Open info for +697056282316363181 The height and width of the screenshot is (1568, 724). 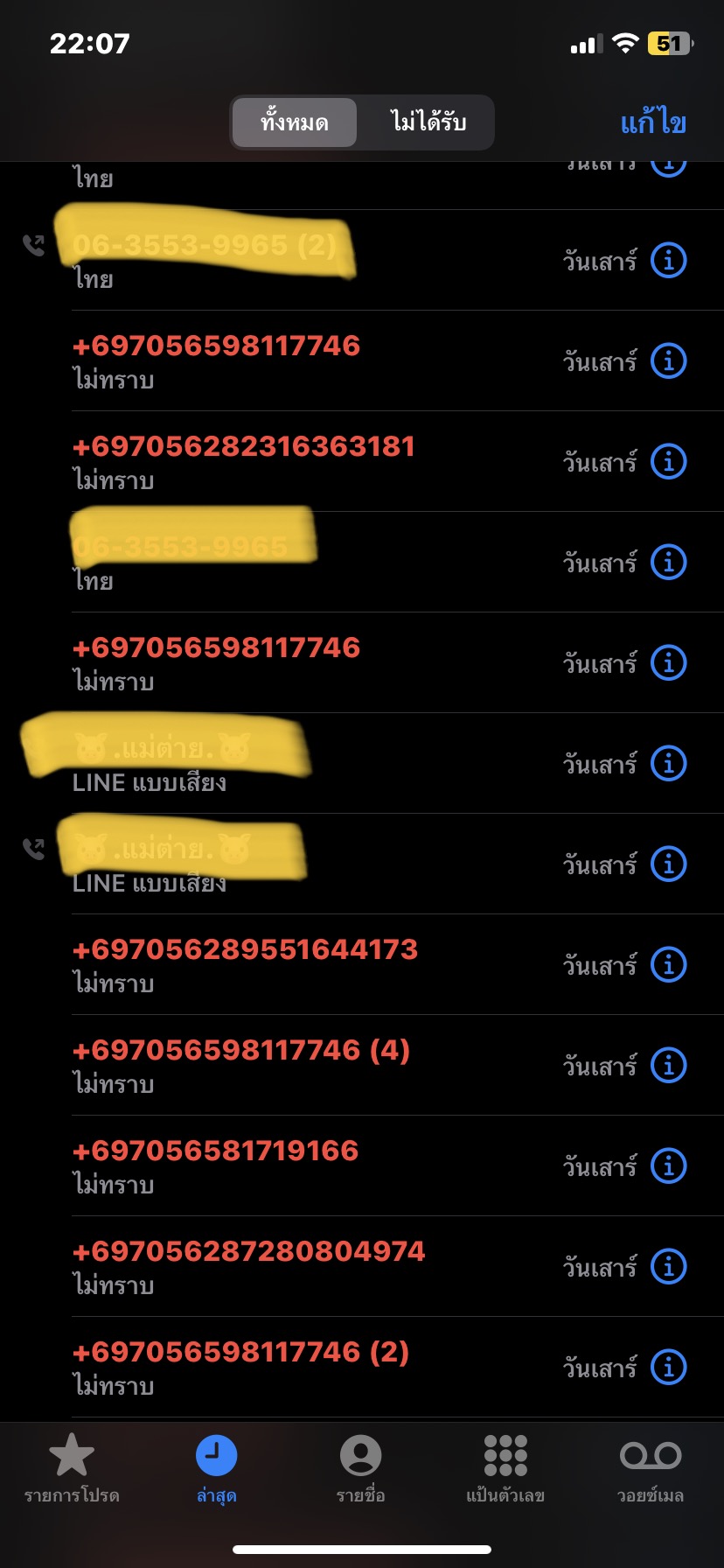(x=669, y=461)
